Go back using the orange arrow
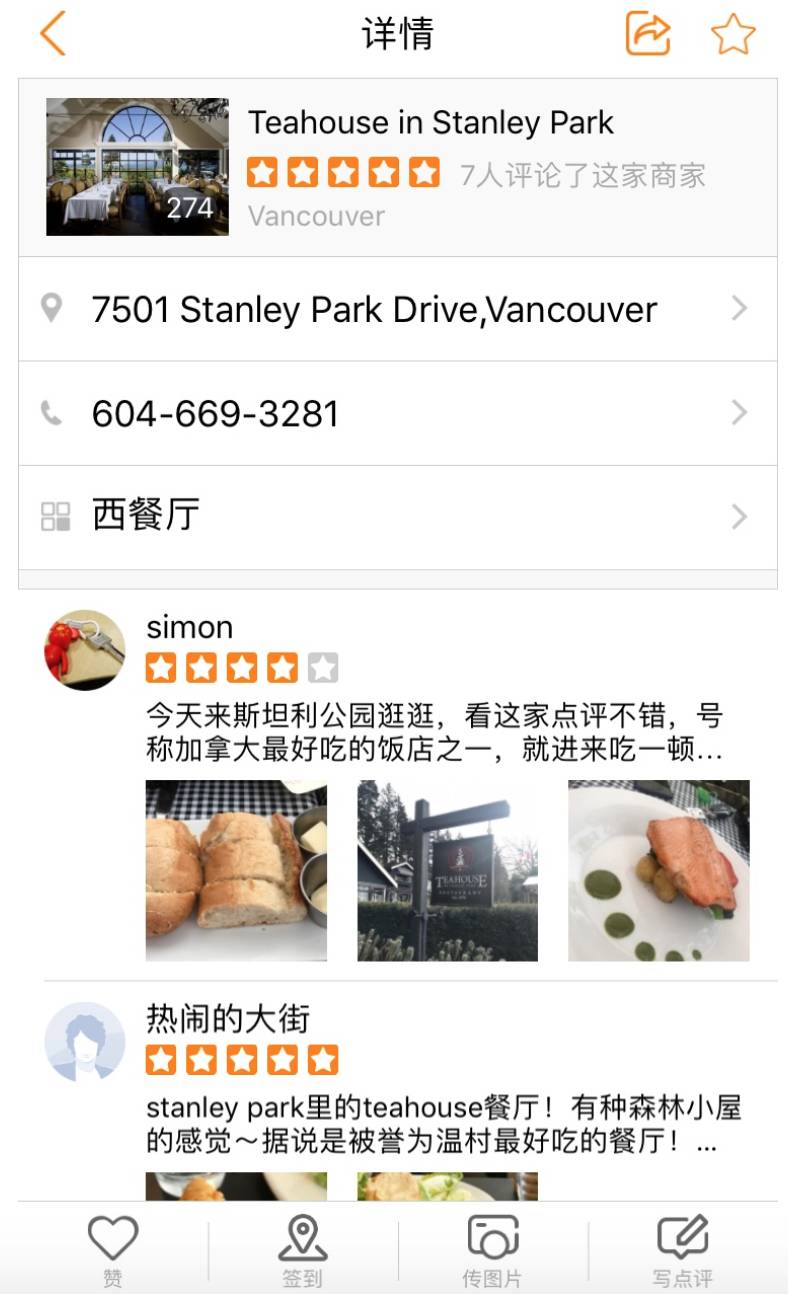788x1294 pixels. (53, 34)
